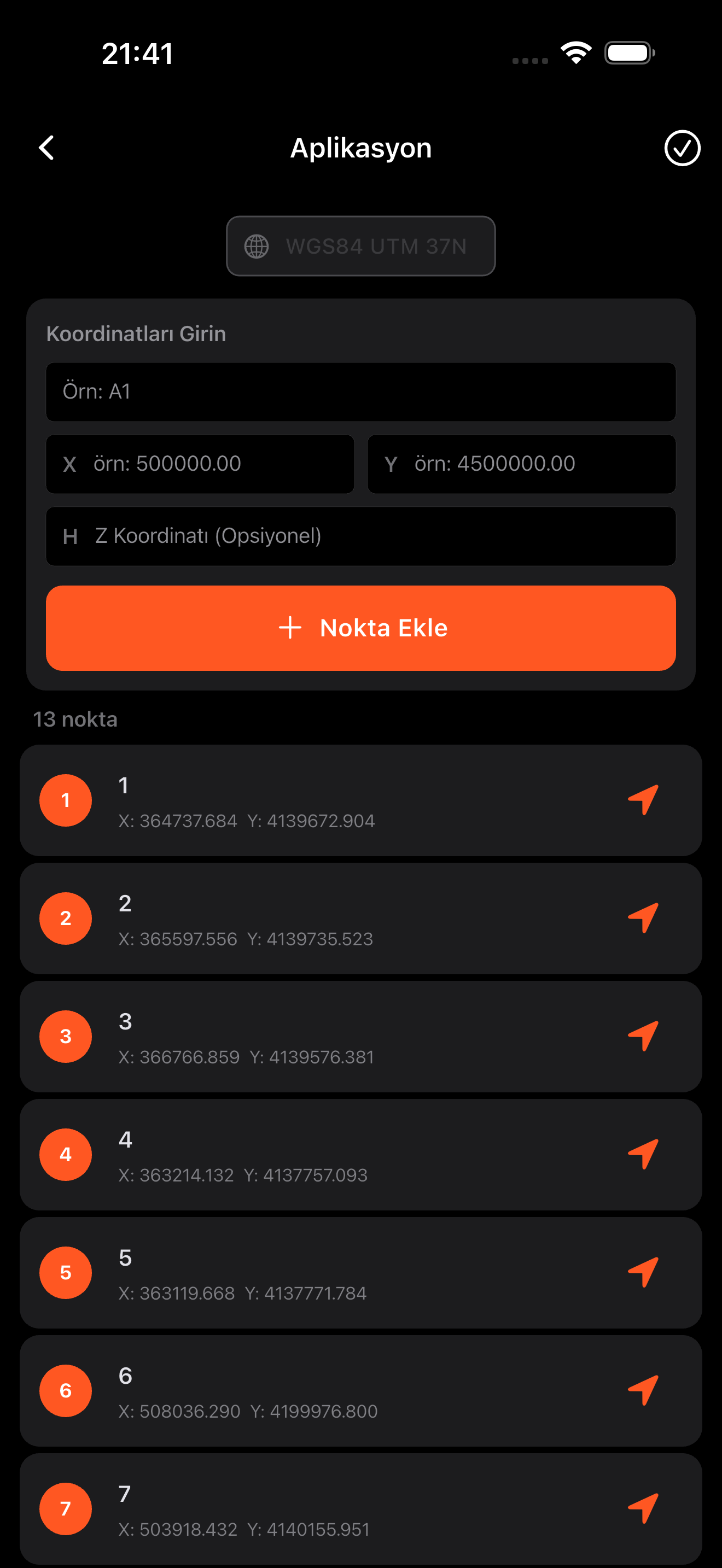Expand details of point 6 row
The width and height of the screenshot is (722, 1568).
361,1390
